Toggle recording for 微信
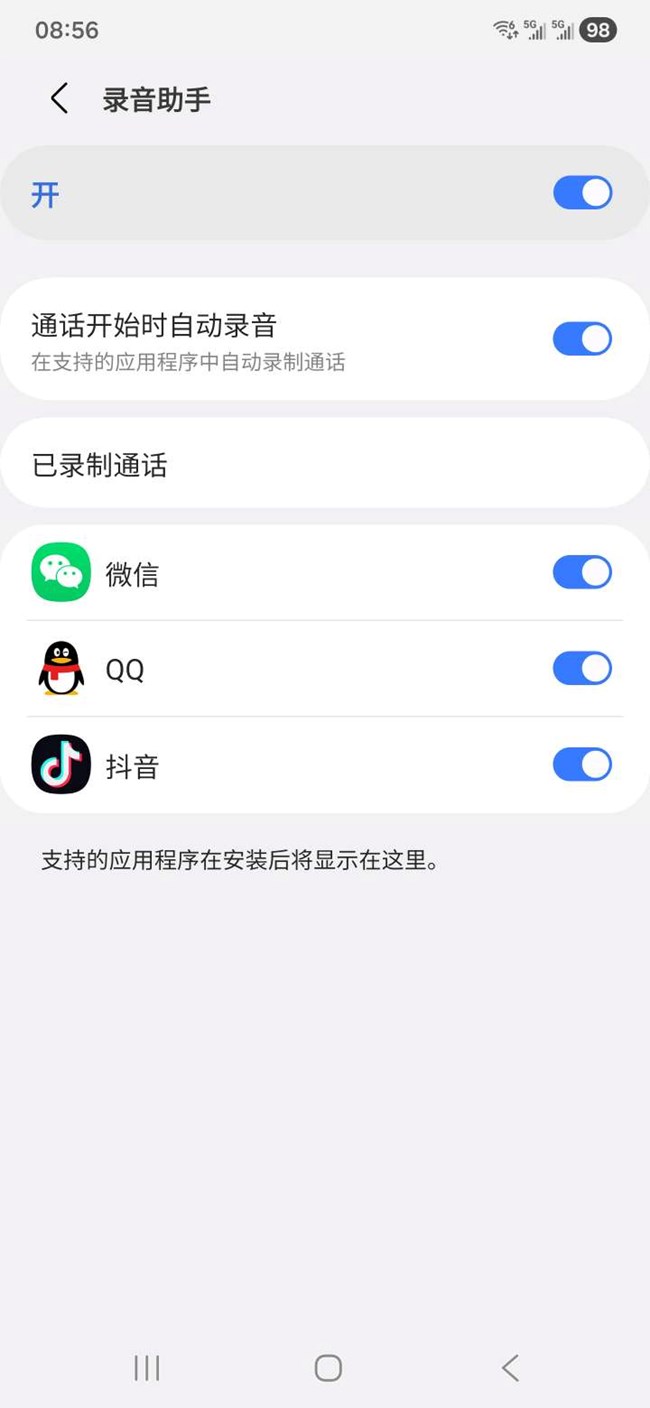 pos(582,573)
